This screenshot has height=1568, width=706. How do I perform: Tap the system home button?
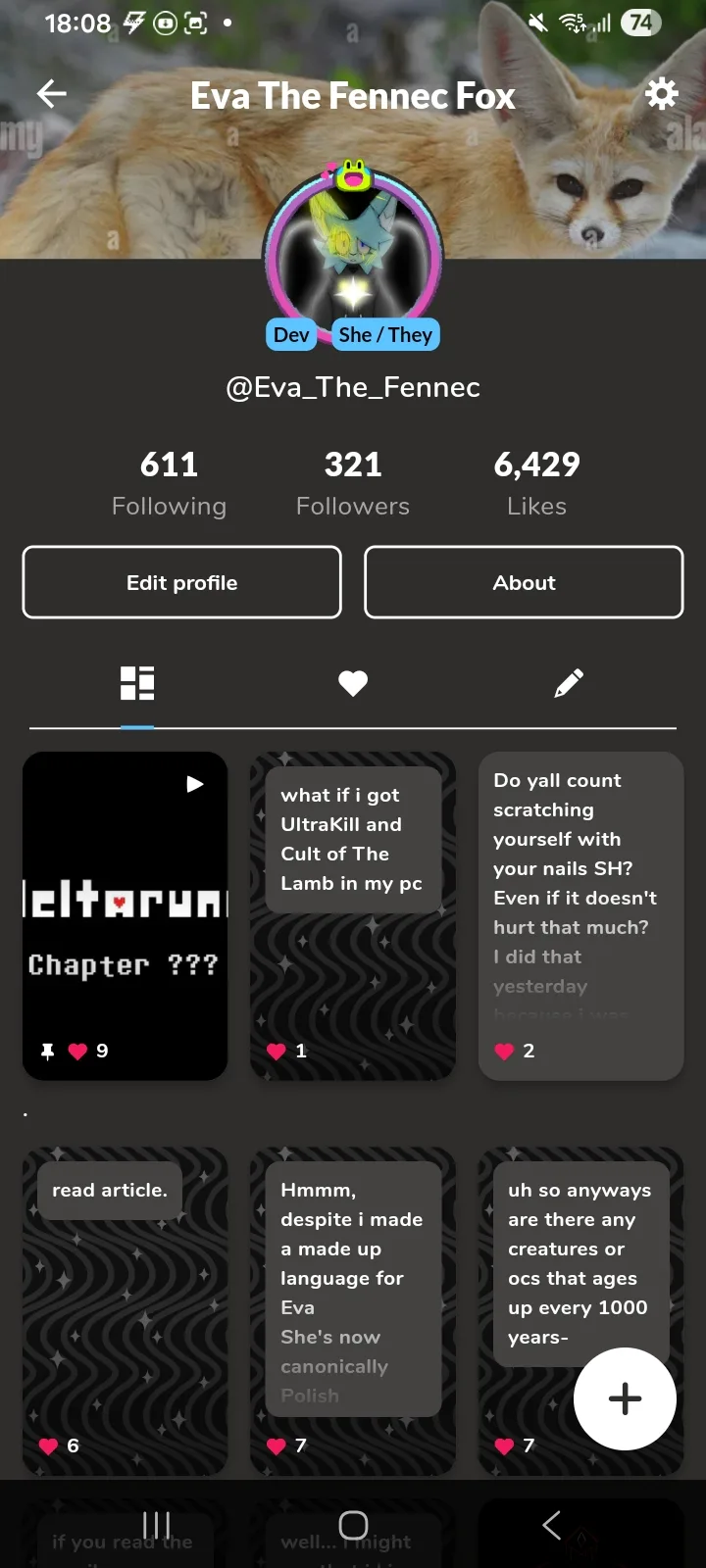coord(353,1525)
